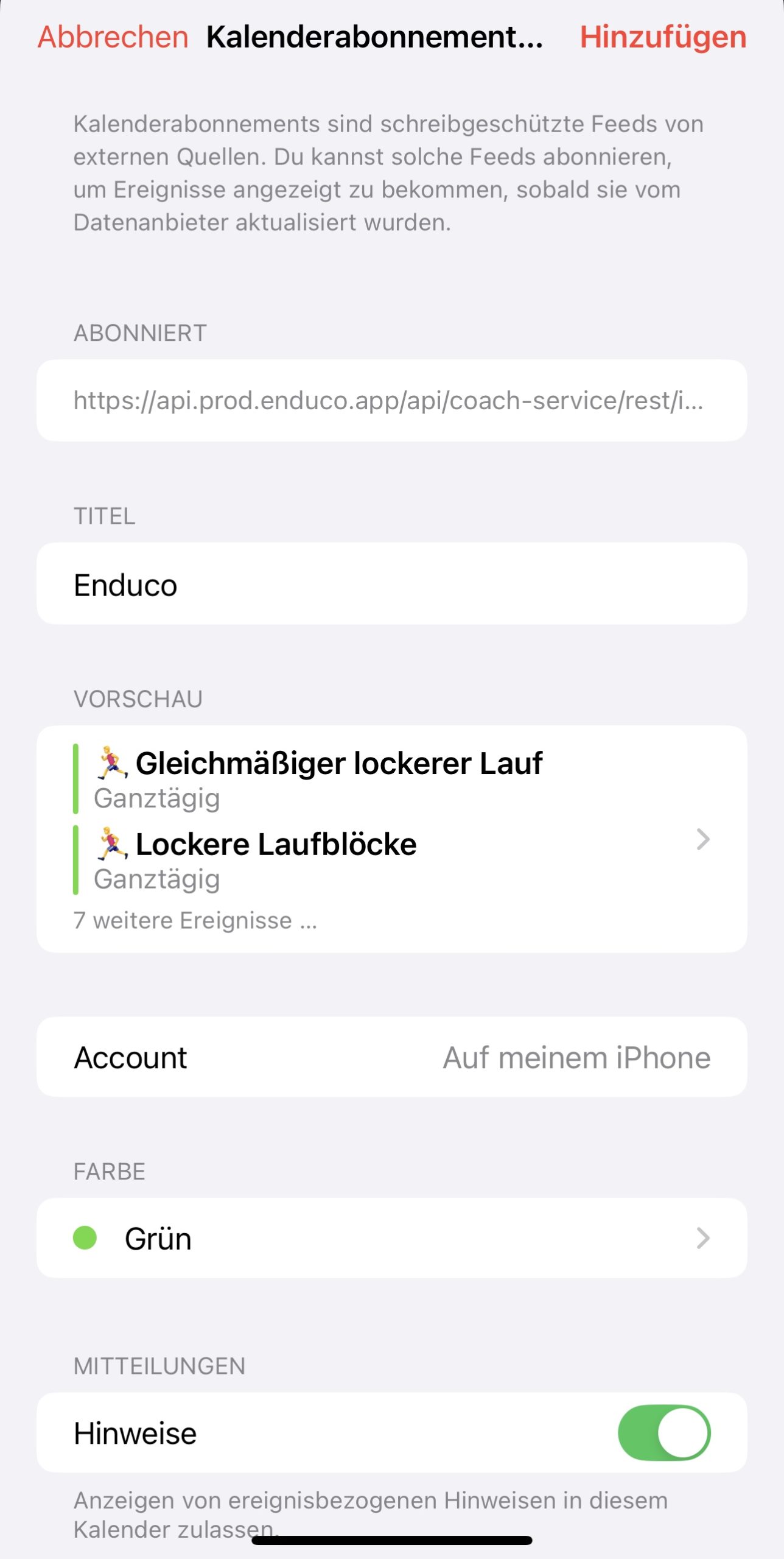Tap Abbrechen to cancel the subscription
784x1559 pixels.
tap(113, 37)
